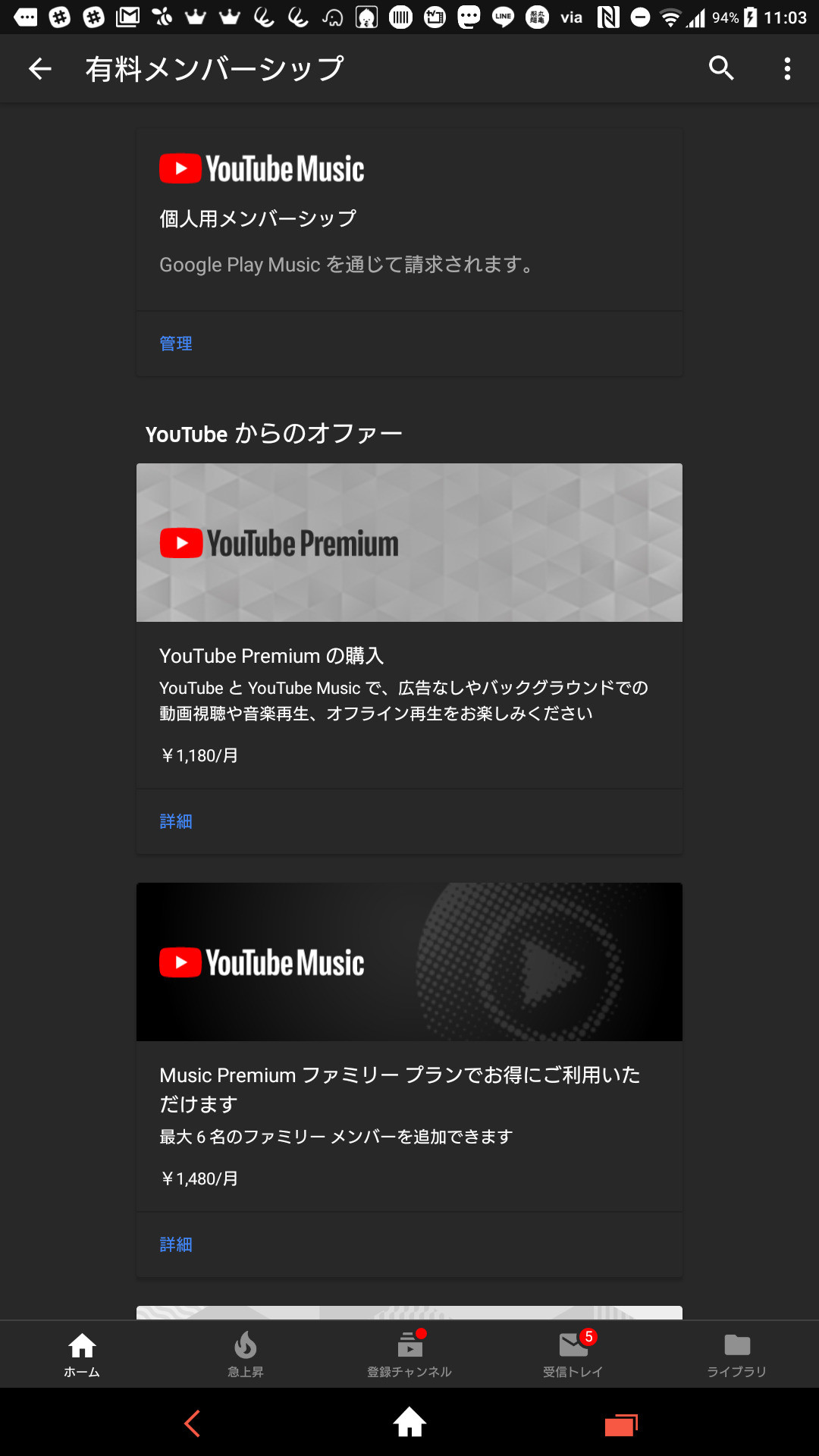Open system recent apps
The height and width of the screenshot is (1456, 819).
pos(621,1424)
